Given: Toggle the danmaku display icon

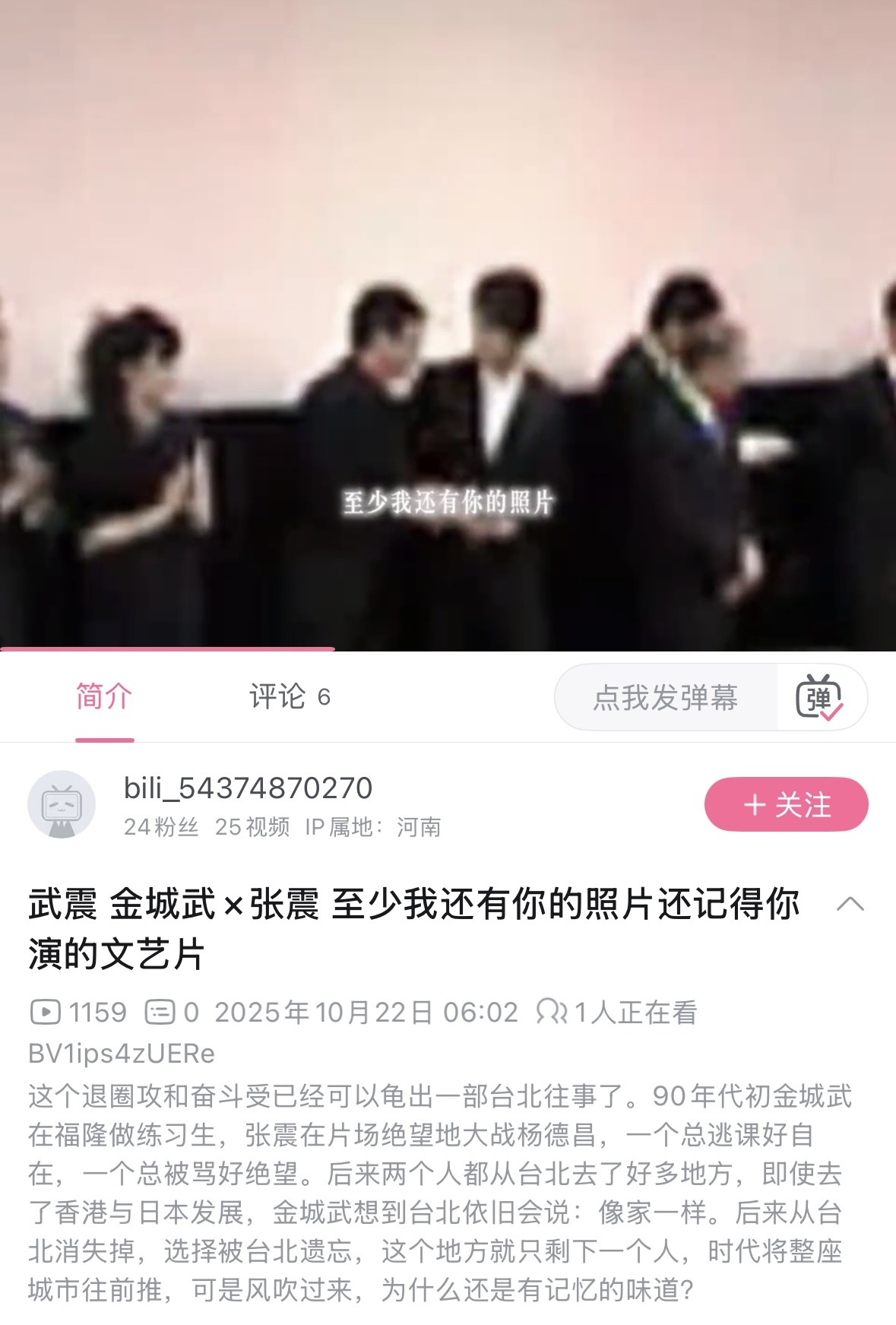Looking at the screenshot, I should pos(819,697).
